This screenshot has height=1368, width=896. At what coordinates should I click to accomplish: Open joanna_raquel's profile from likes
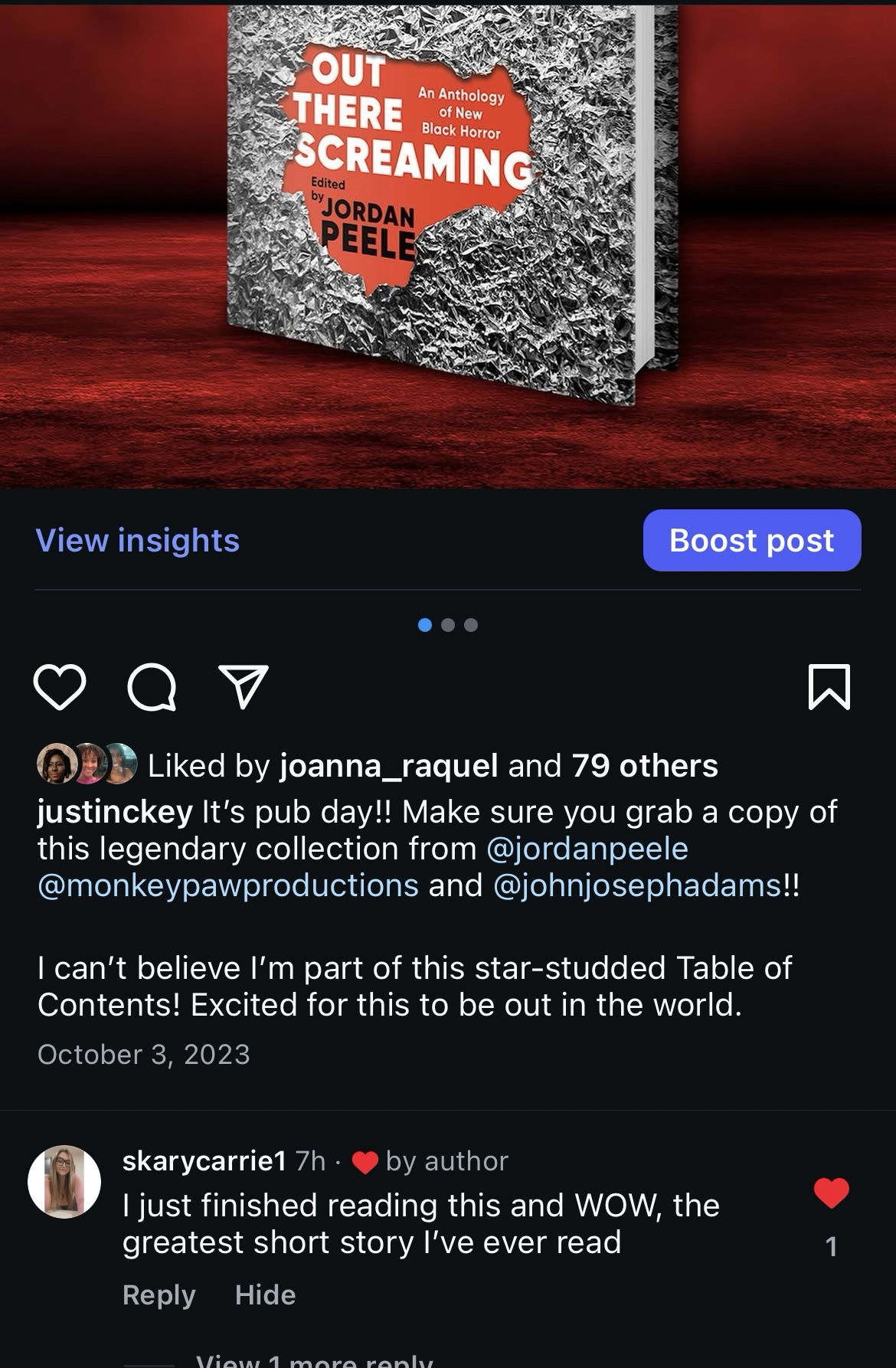[389, 766]
